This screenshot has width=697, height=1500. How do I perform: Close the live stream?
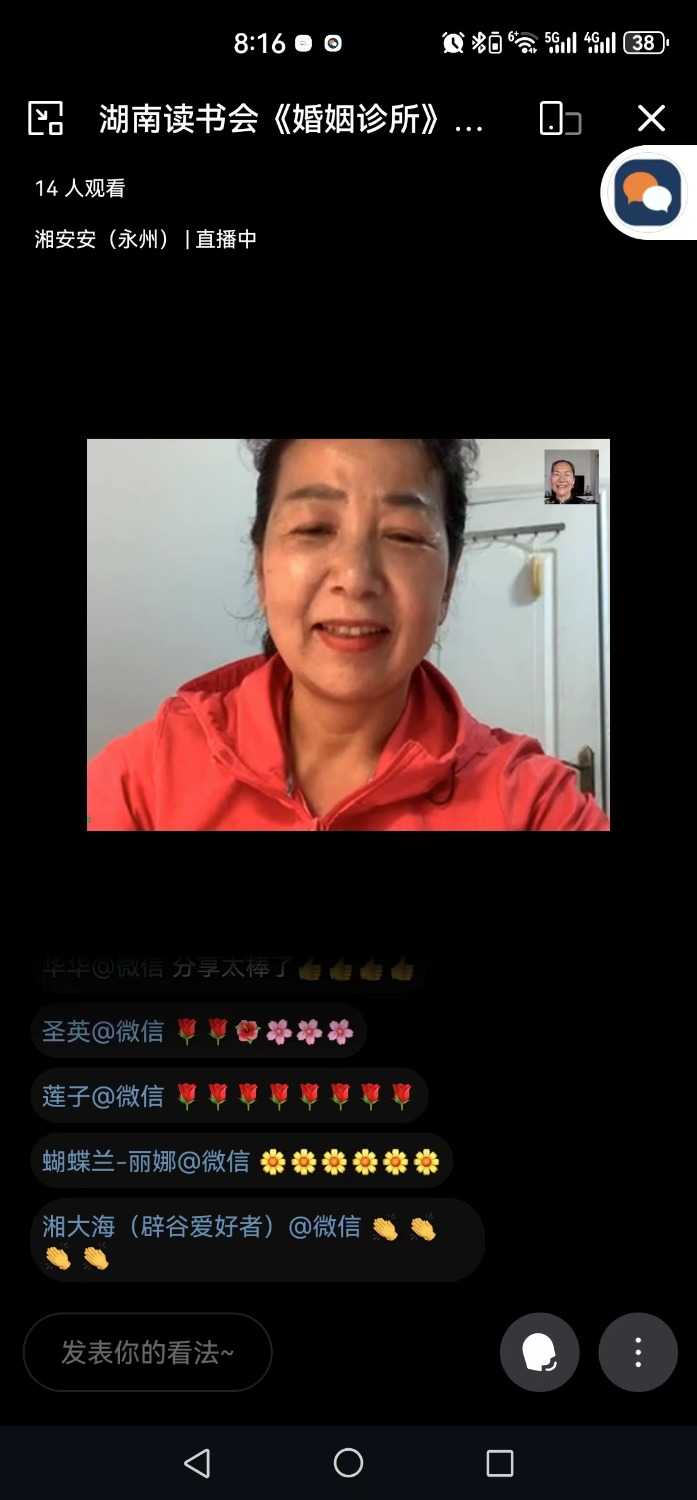(x=651, y=119)
